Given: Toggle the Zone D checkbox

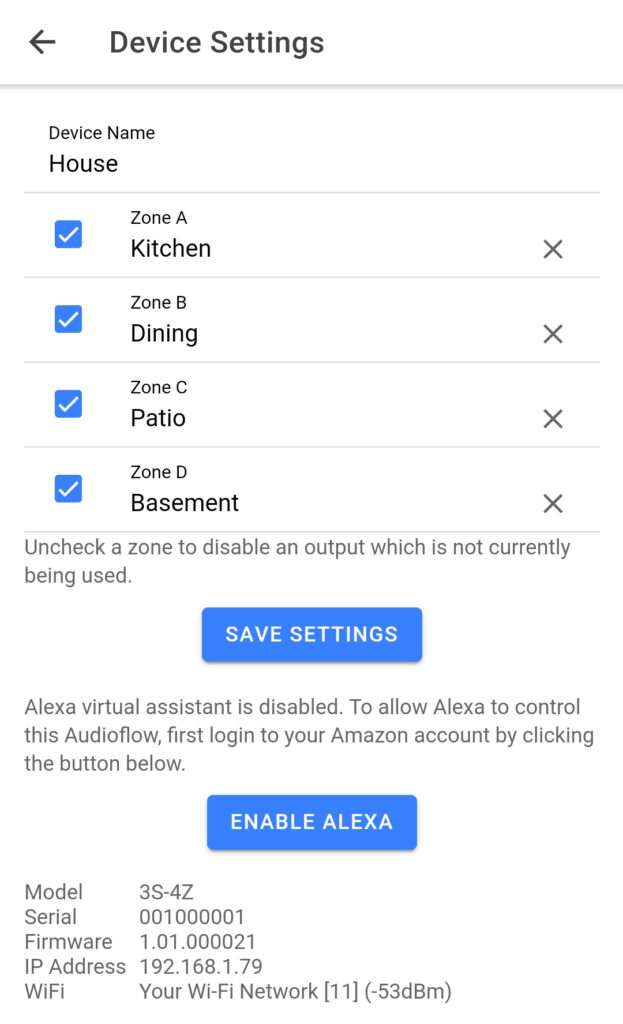Looking at the screenshot, I should (68, 489).
